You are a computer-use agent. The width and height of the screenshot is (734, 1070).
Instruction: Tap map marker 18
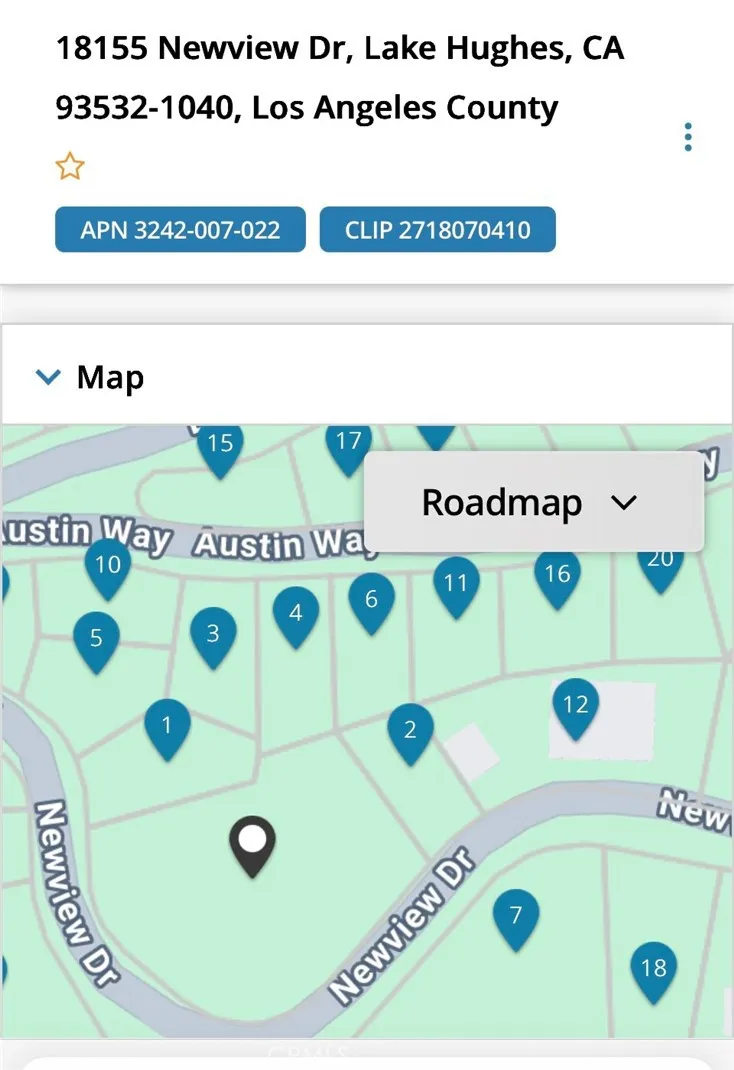point(653,969)
